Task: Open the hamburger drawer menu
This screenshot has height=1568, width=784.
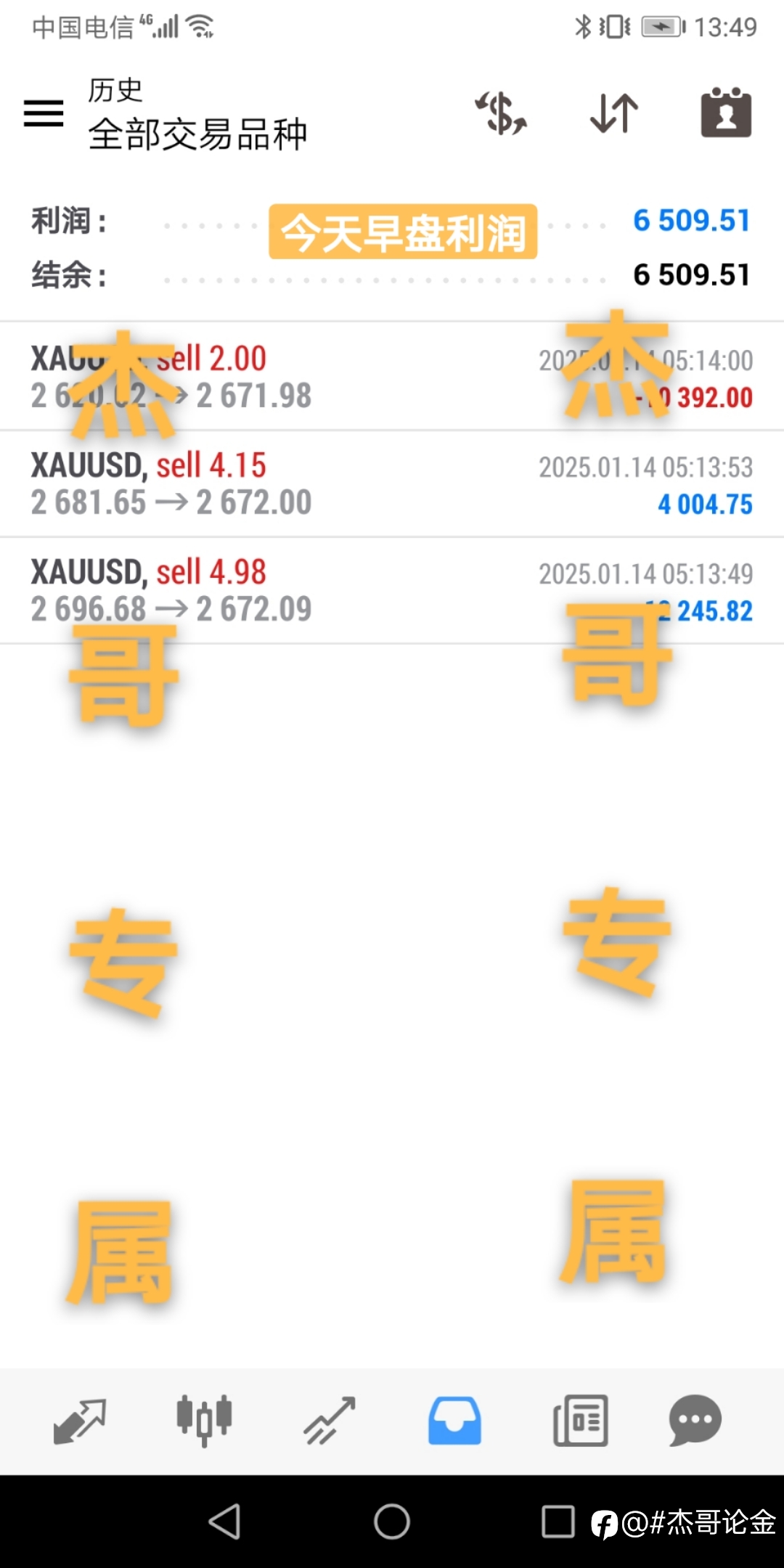Action: point(44,113)
